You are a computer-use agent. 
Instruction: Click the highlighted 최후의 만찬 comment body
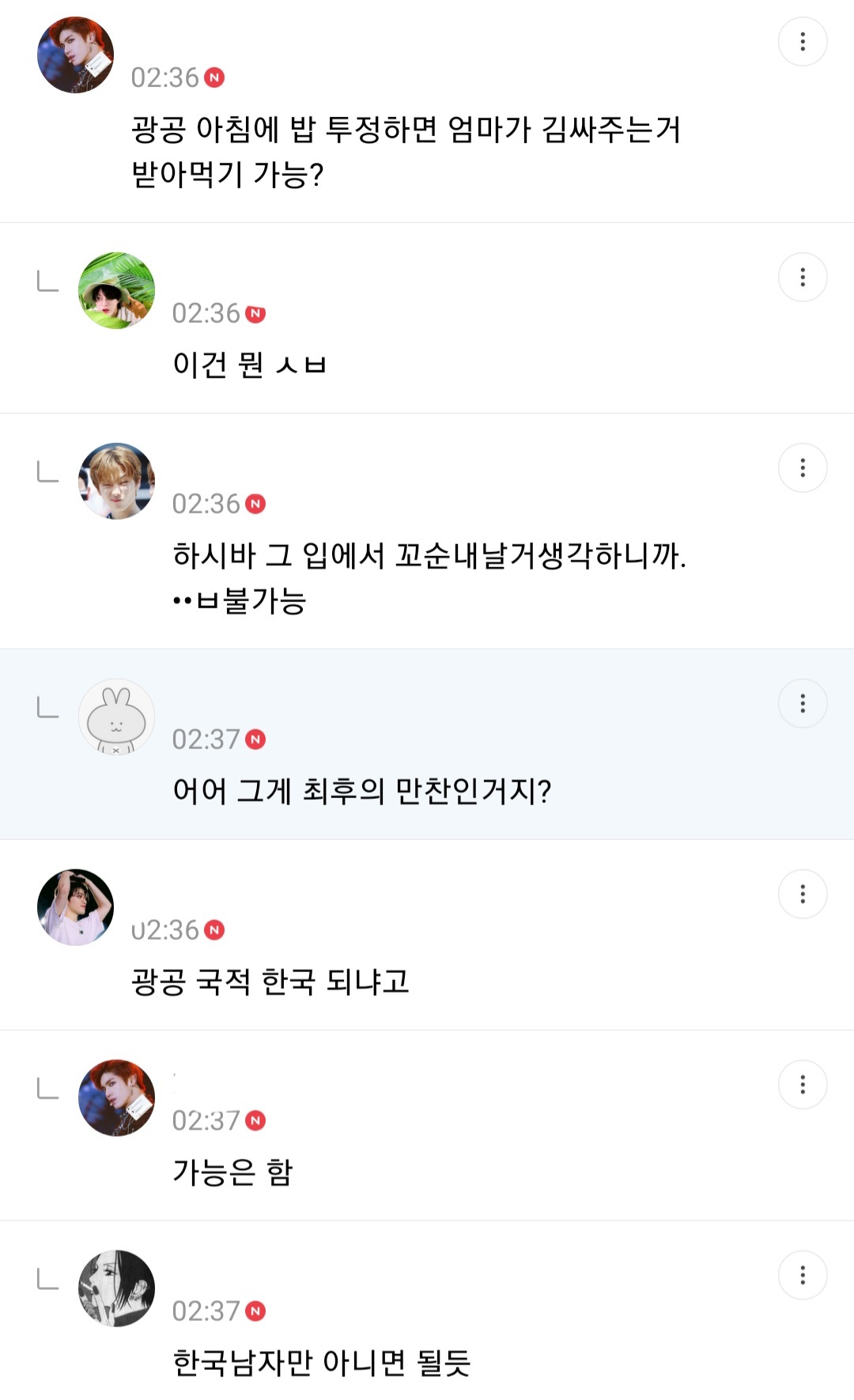(364, 788)
